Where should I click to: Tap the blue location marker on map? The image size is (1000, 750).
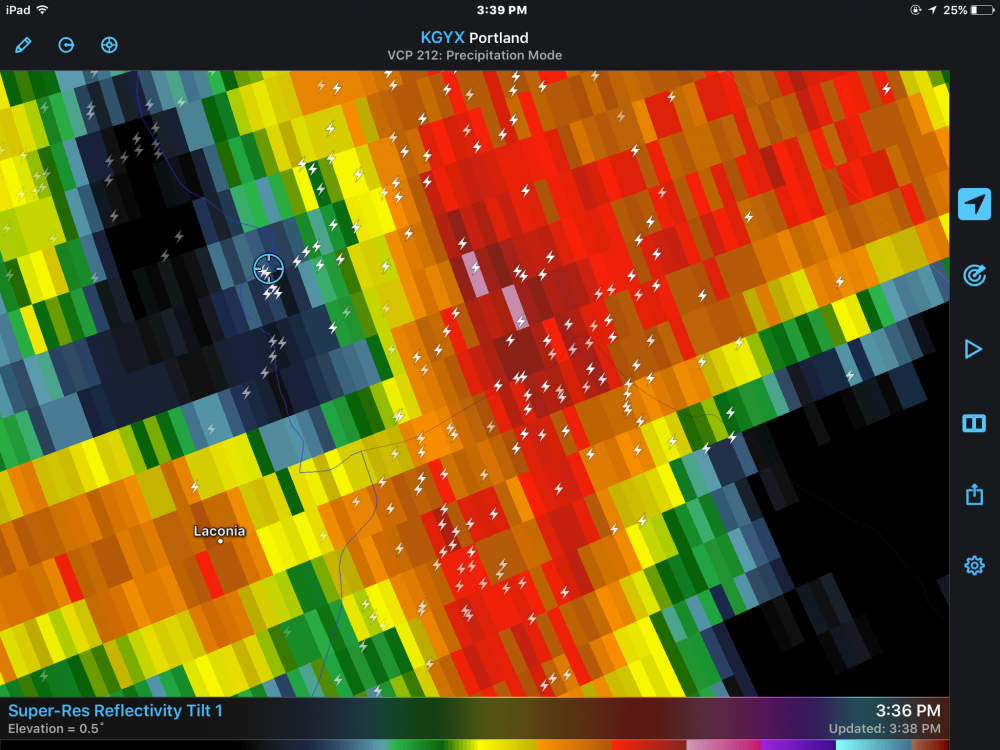pos(268,268)
